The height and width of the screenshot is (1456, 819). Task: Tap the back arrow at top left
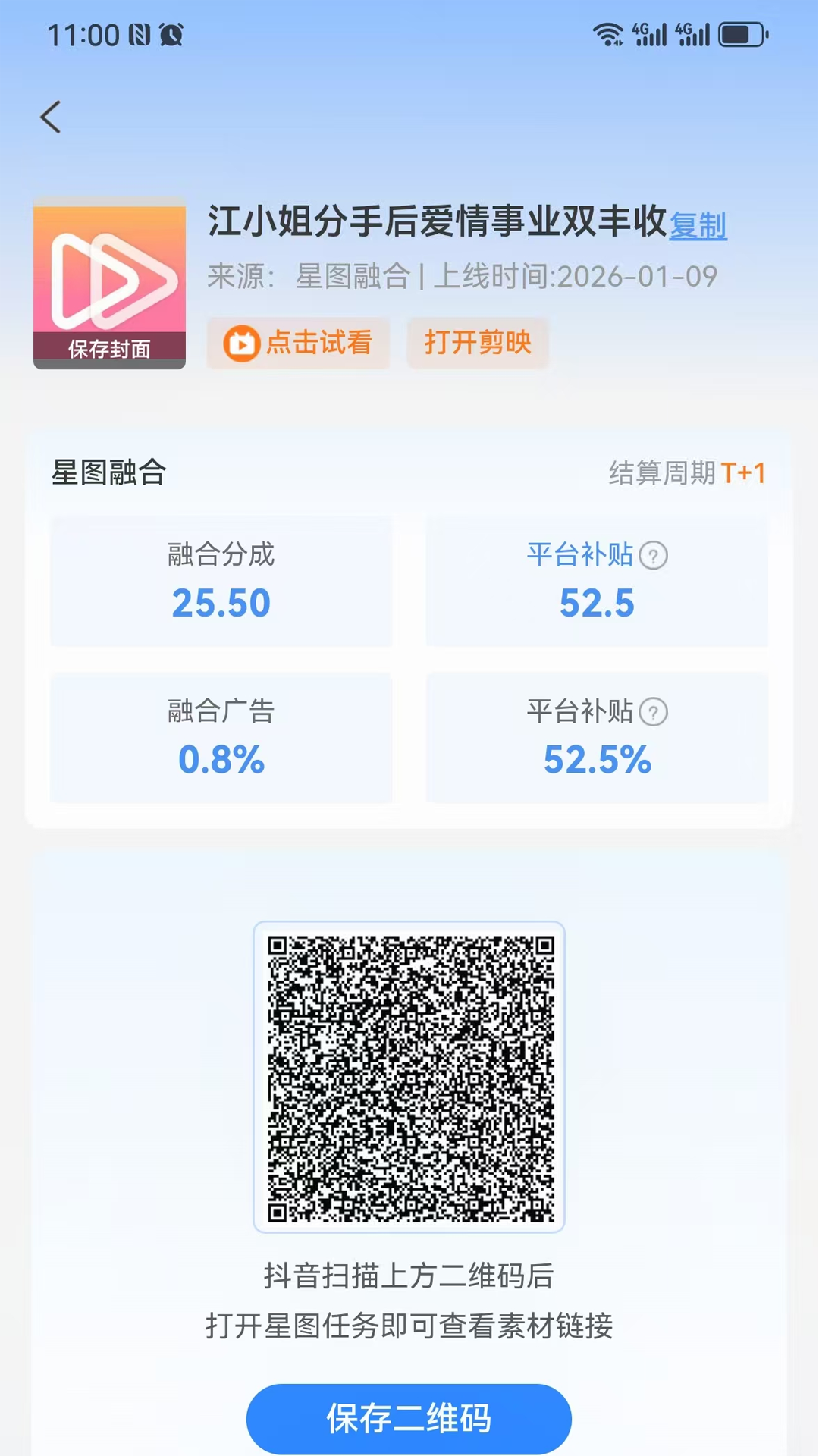click(x=51, y=118)
